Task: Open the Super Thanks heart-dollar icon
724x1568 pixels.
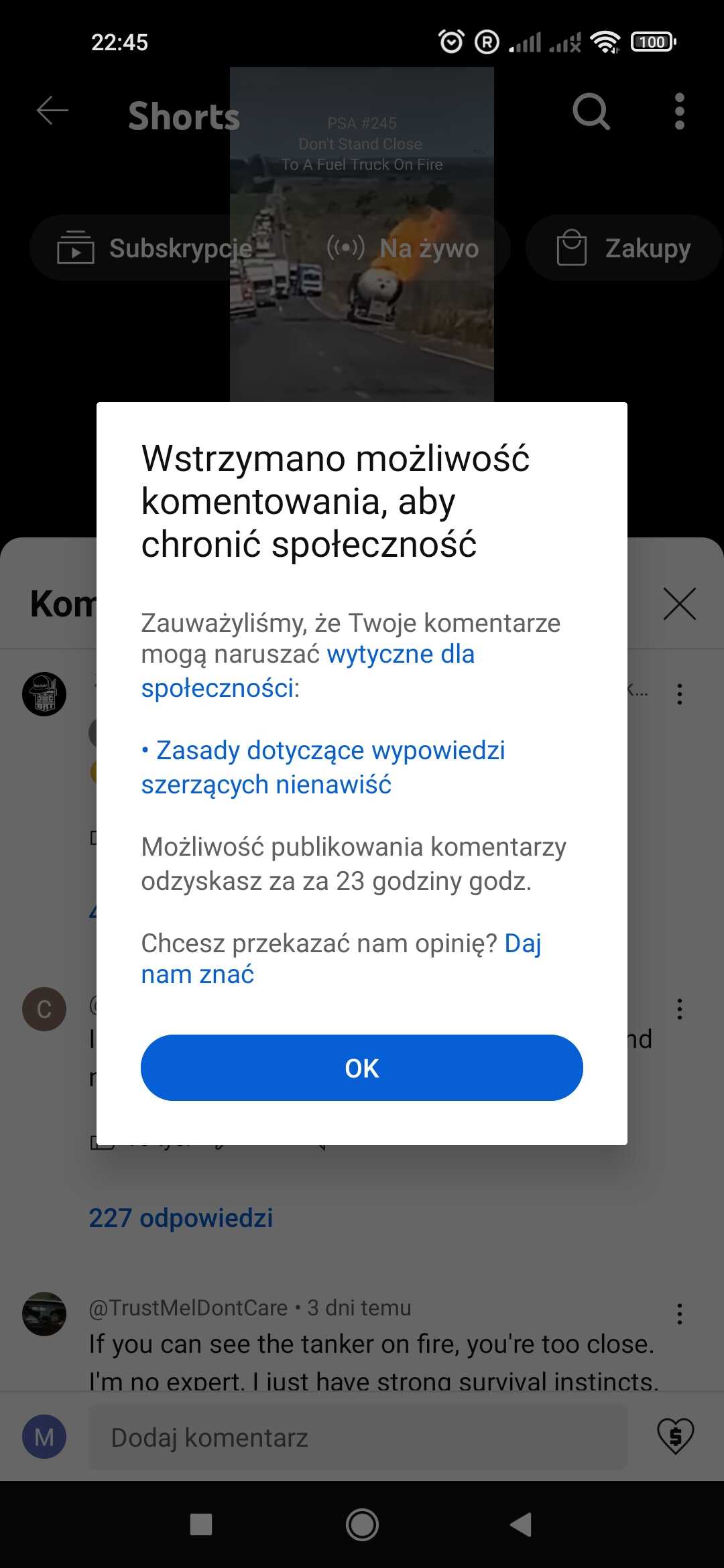Action: (675, 1437)
